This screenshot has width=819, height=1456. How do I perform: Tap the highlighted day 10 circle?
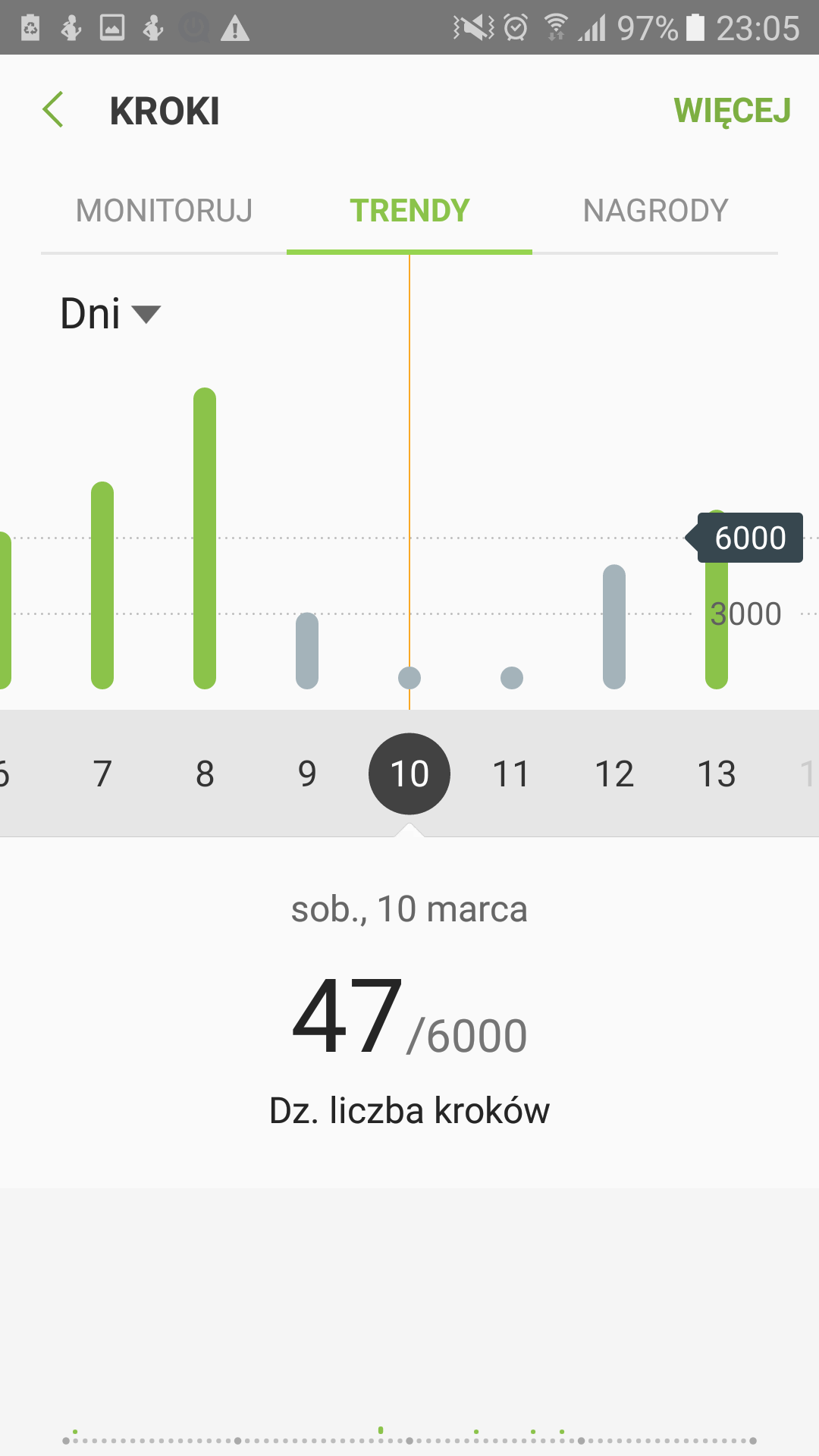pyautogui.click(x=409, y=774)
